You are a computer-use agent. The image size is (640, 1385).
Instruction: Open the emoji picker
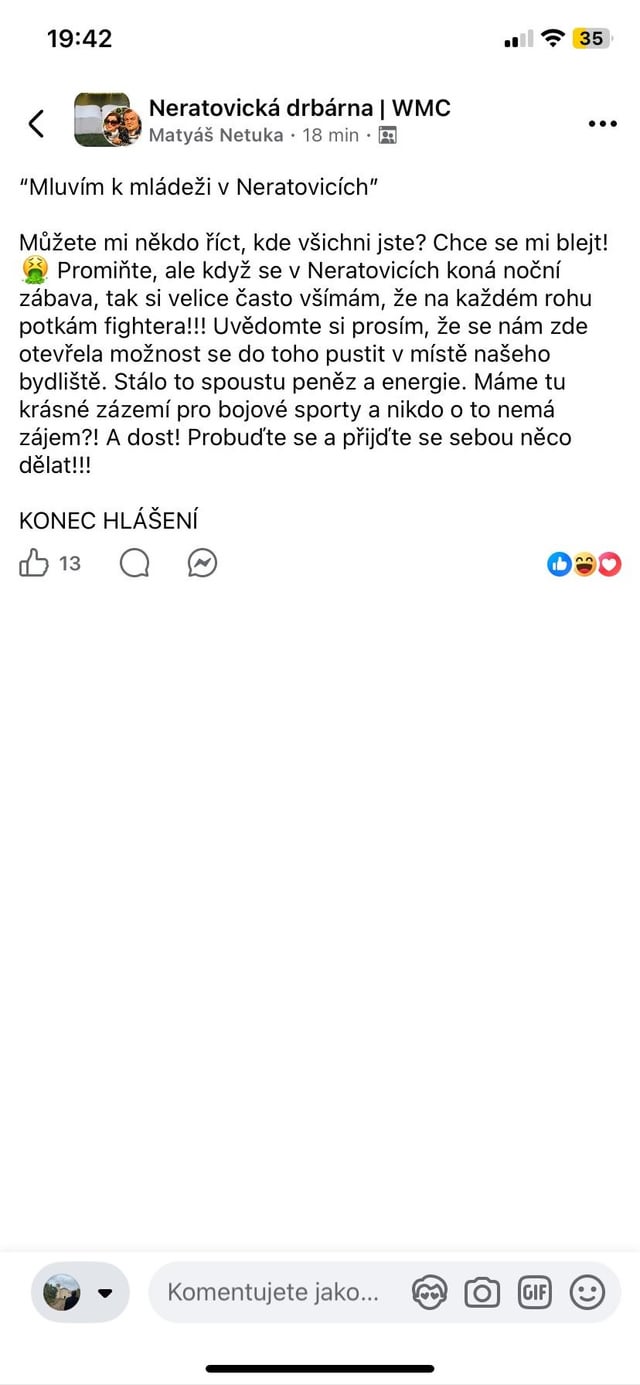[587, 1293]
